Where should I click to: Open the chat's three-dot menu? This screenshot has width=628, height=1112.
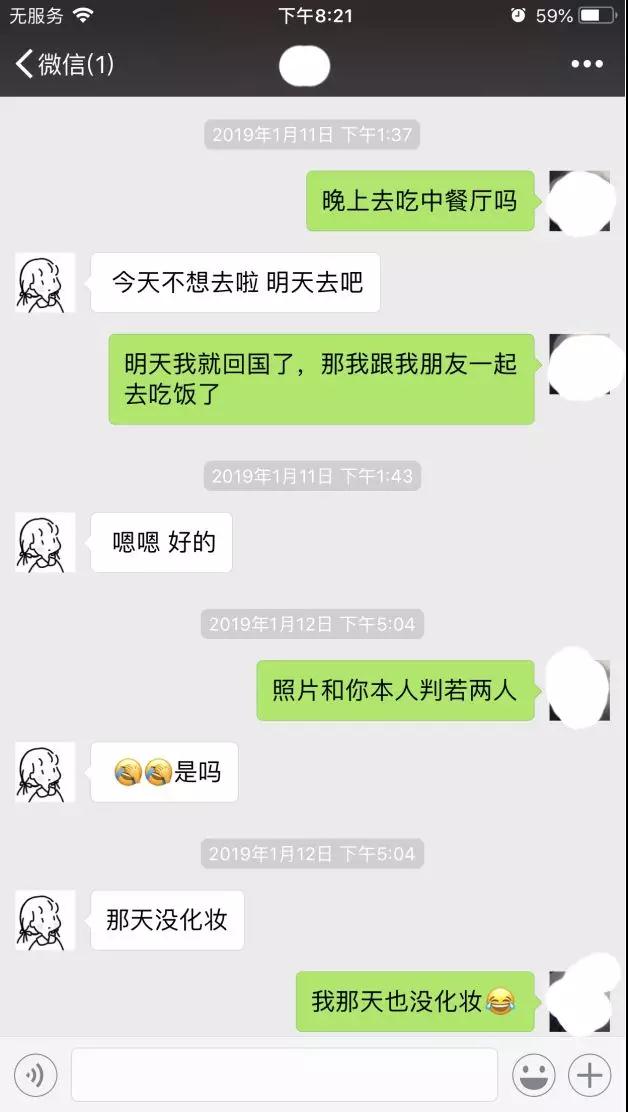pyautogui.click(x=587, y=65)
